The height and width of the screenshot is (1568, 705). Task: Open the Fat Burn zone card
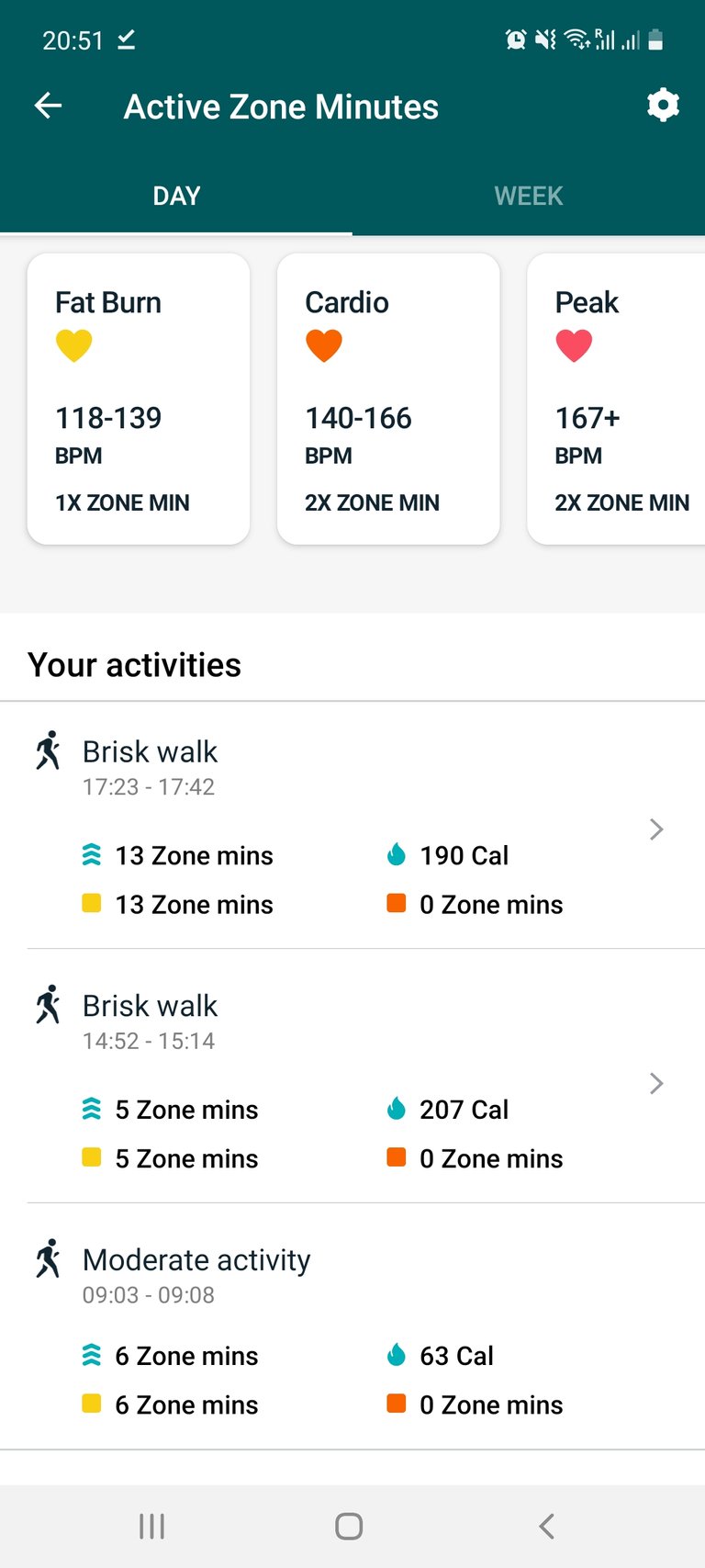coord(139,400)
